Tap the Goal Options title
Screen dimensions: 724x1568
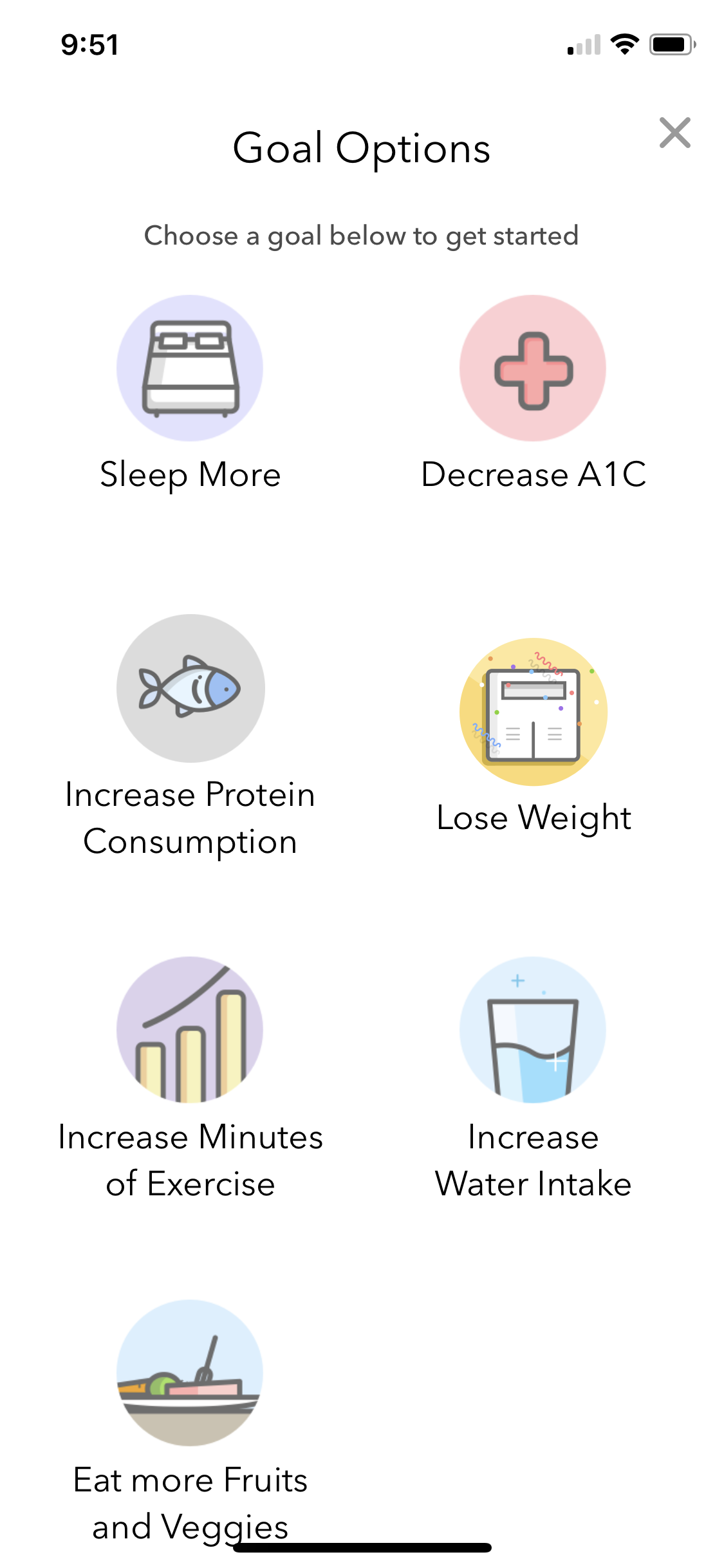pos(362,147)
